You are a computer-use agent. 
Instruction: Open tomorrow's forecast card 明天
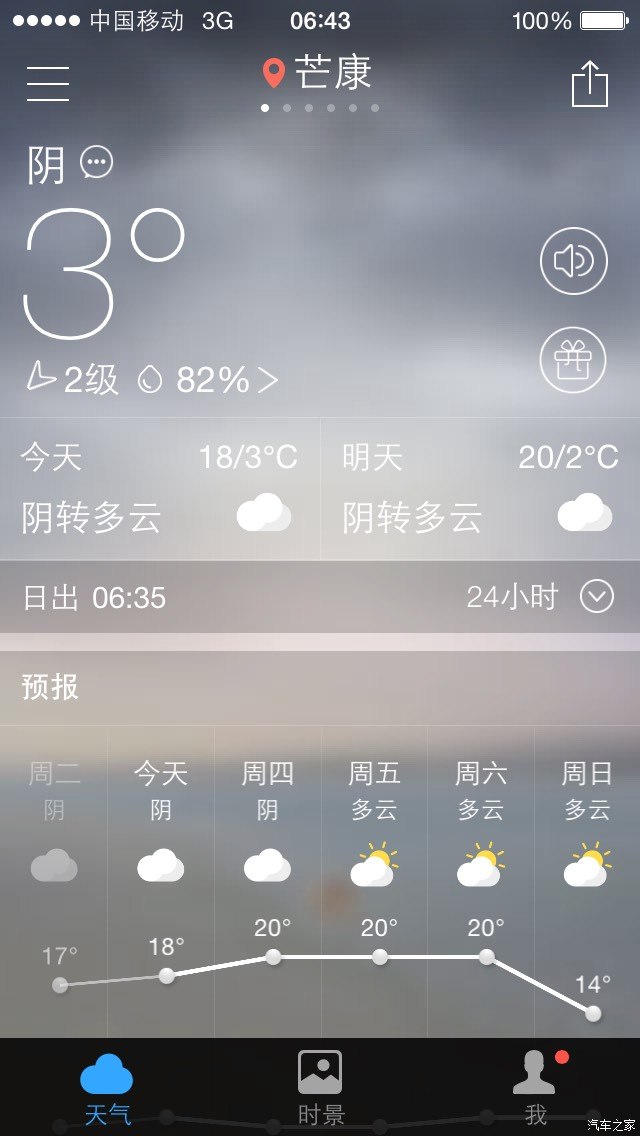pos(480,488)
